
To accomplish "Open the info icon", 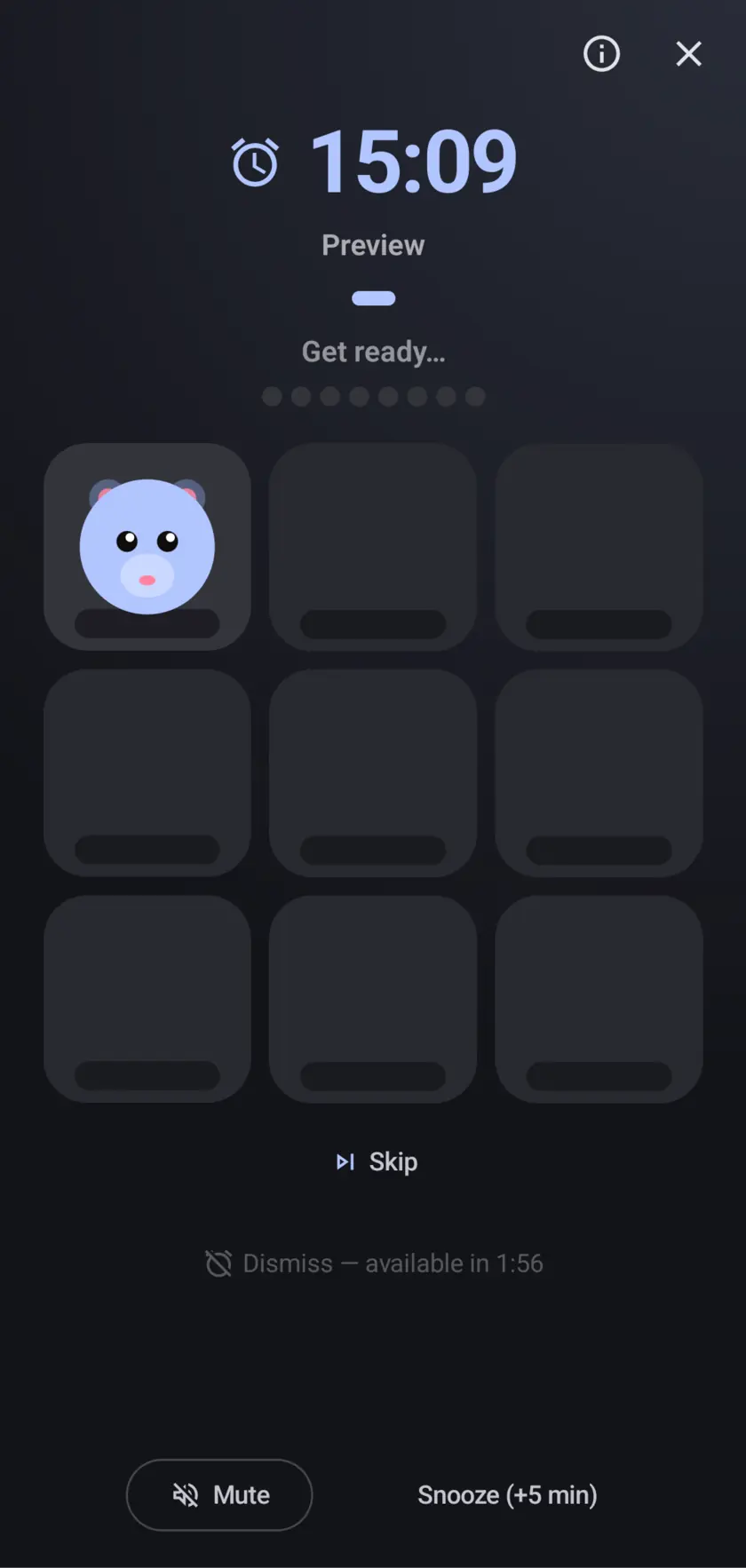I will tap(601, 54).
